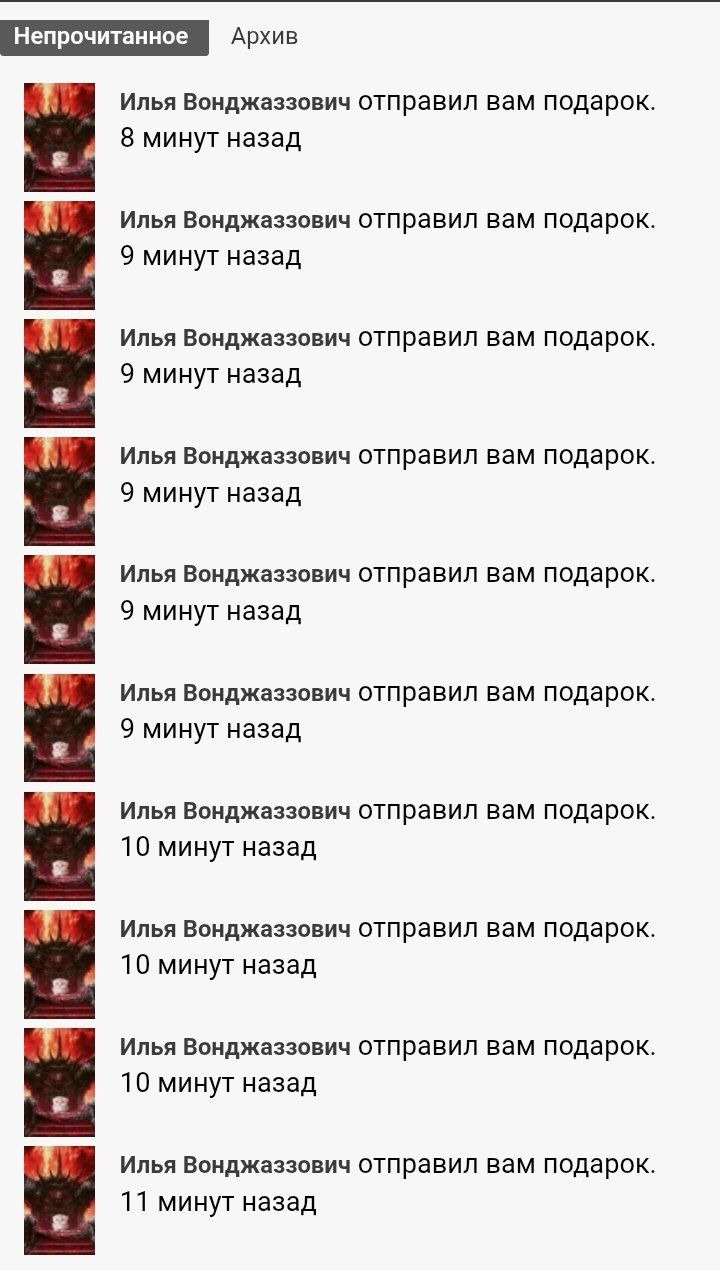Switch to the Архив tab
The width and height of the screenshot is (720, 1270).
(264, 37)
